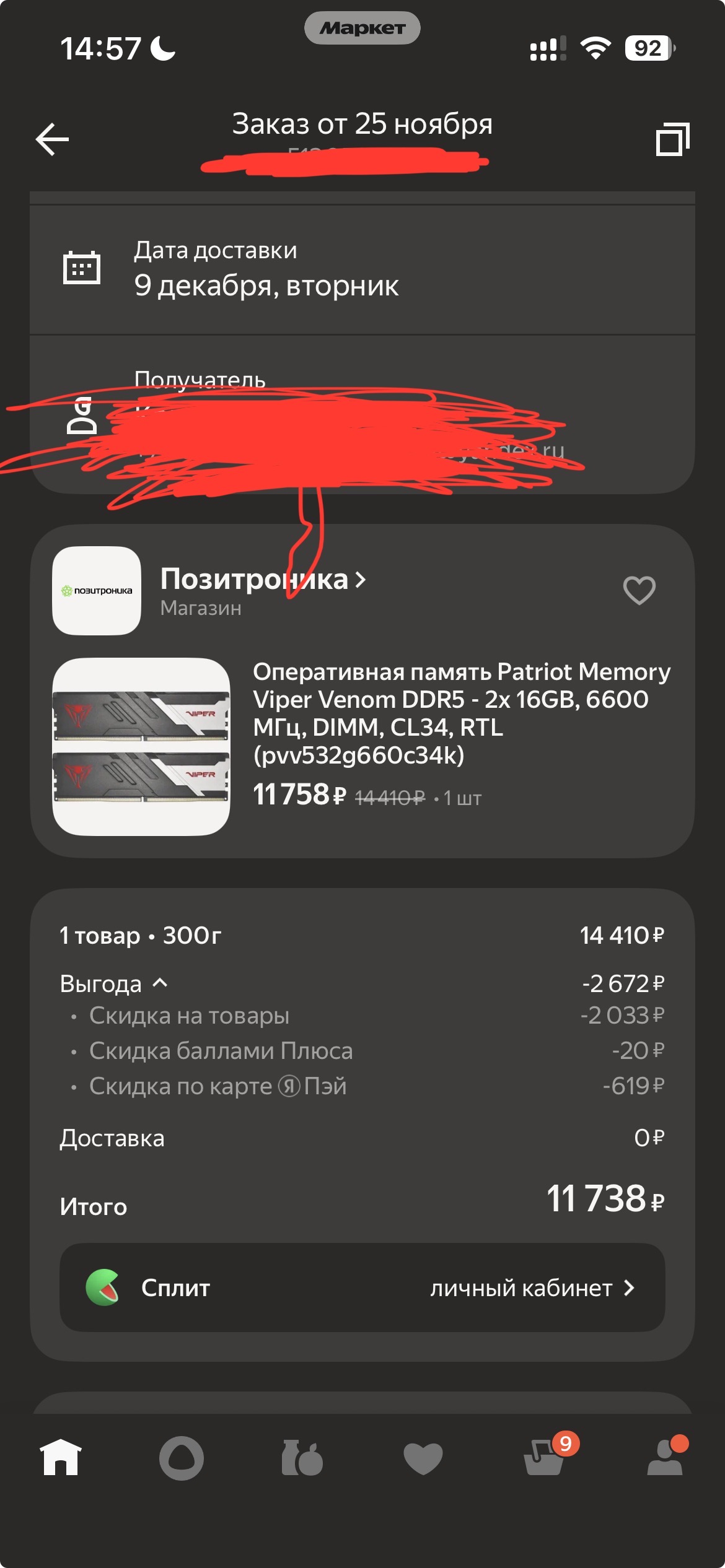
Task: Switch to the home tab
Action: click(x=61, y=1457)
